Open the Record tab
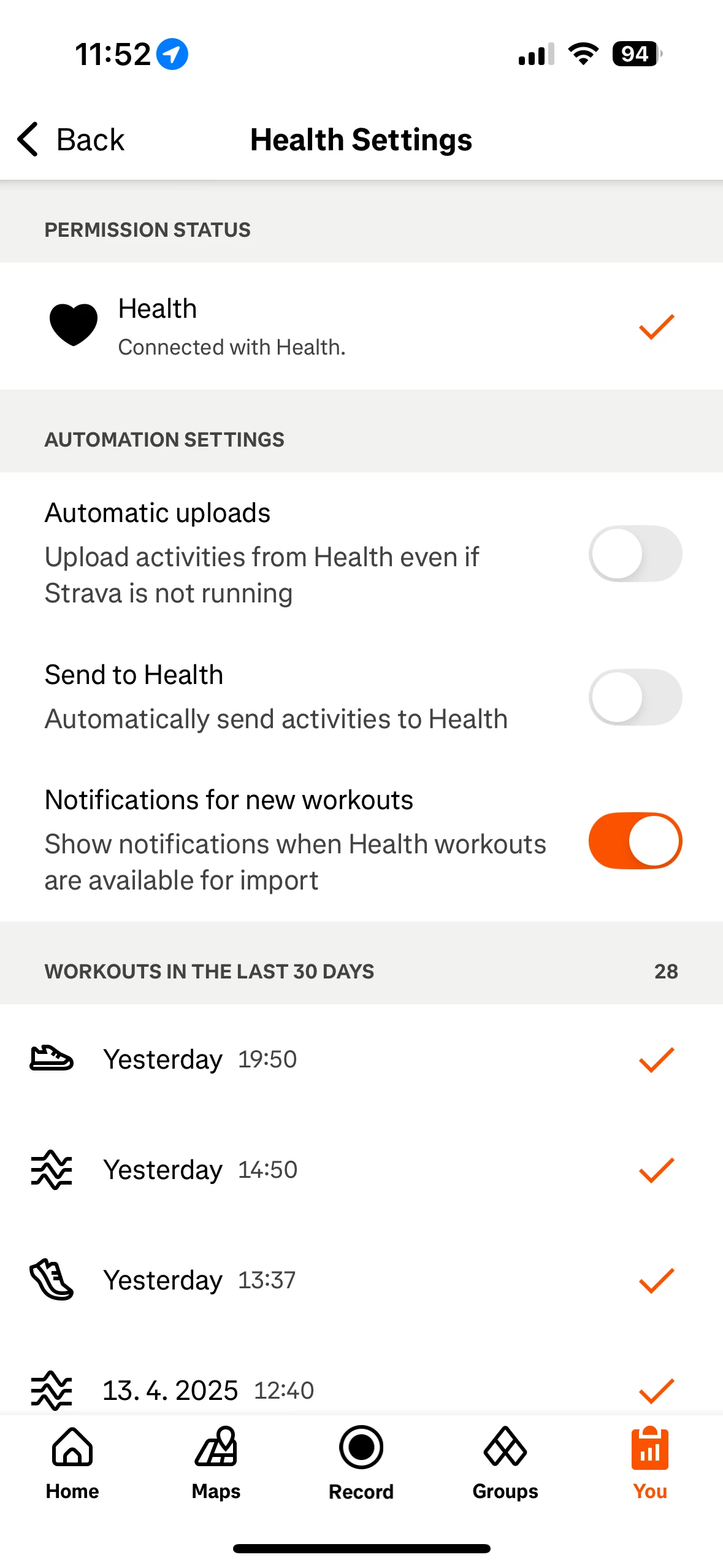This screenshot has height=1568, width=723. 361,1463
